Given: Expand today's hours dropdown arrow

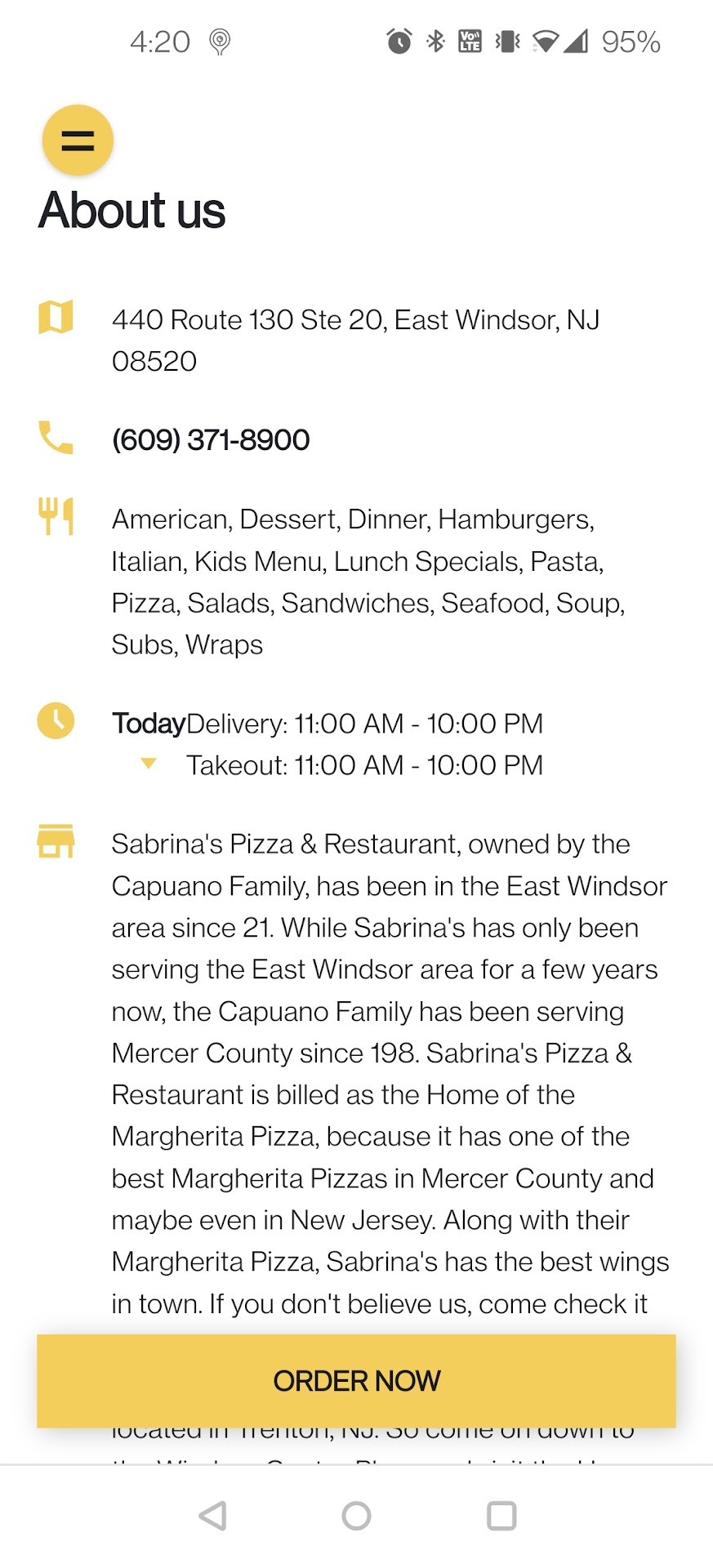Looking at the screenshot, I should (148, 764).
